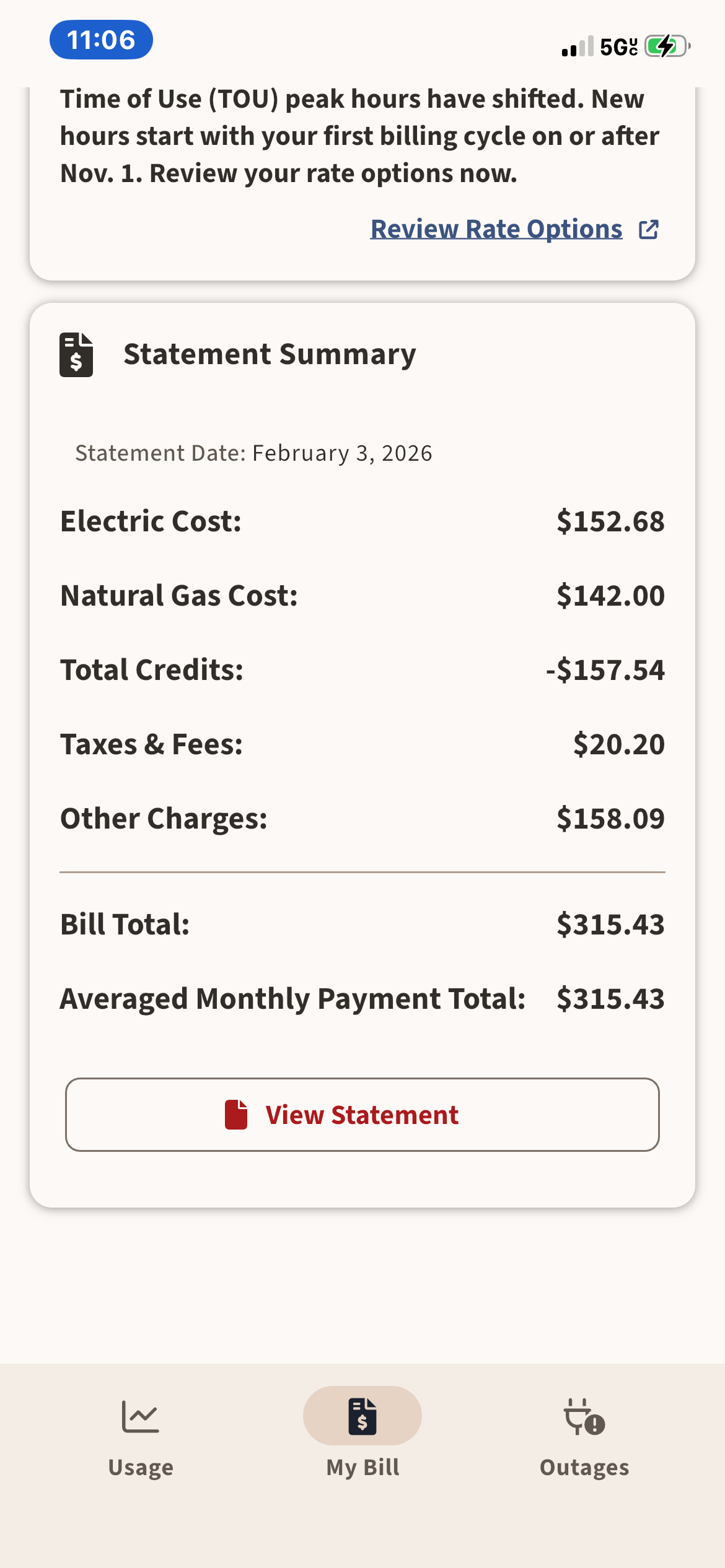Switch to the Usage tab
The height and width of the screenshot is (1568, 725).
[x=141, y=1437]
